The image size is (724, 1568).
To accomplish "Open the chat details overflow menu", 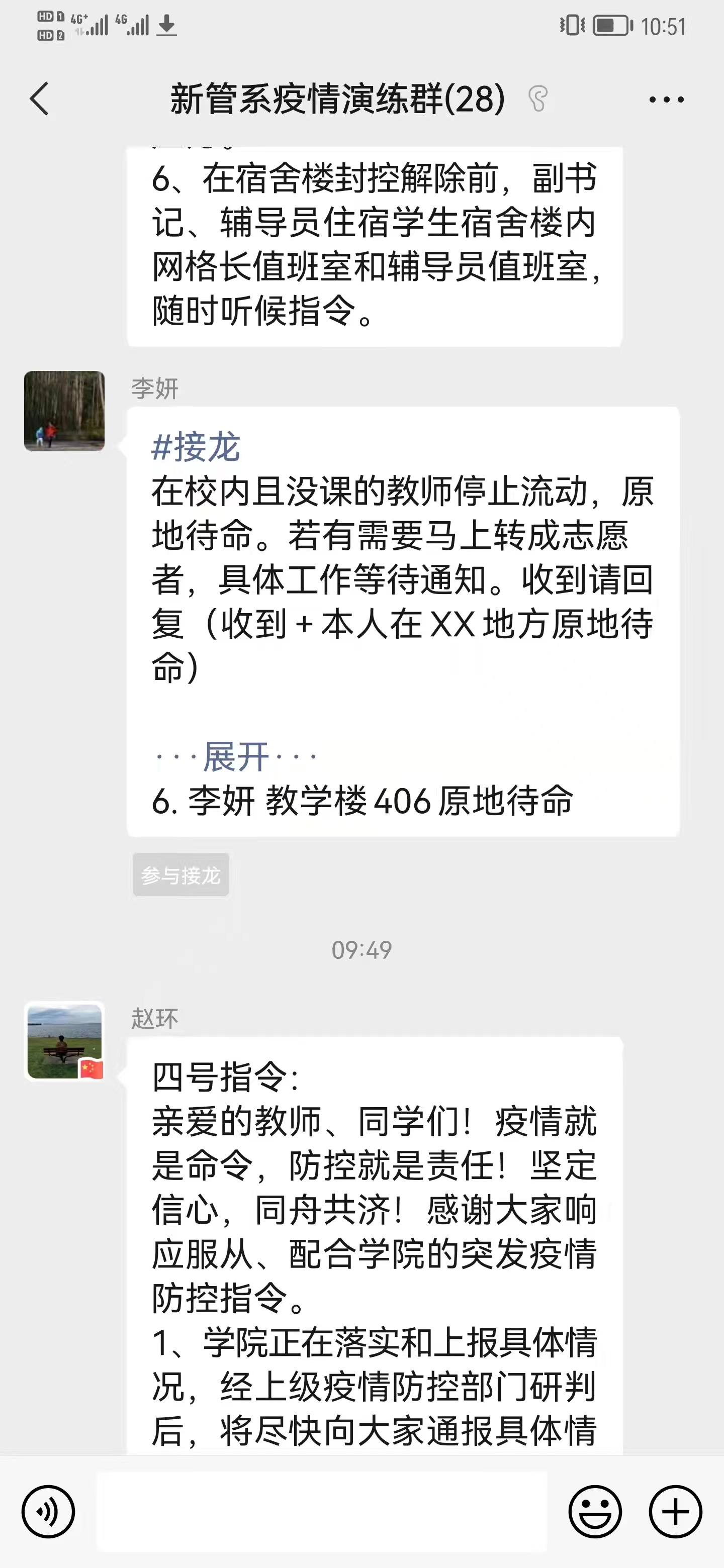I will (666, 99).
